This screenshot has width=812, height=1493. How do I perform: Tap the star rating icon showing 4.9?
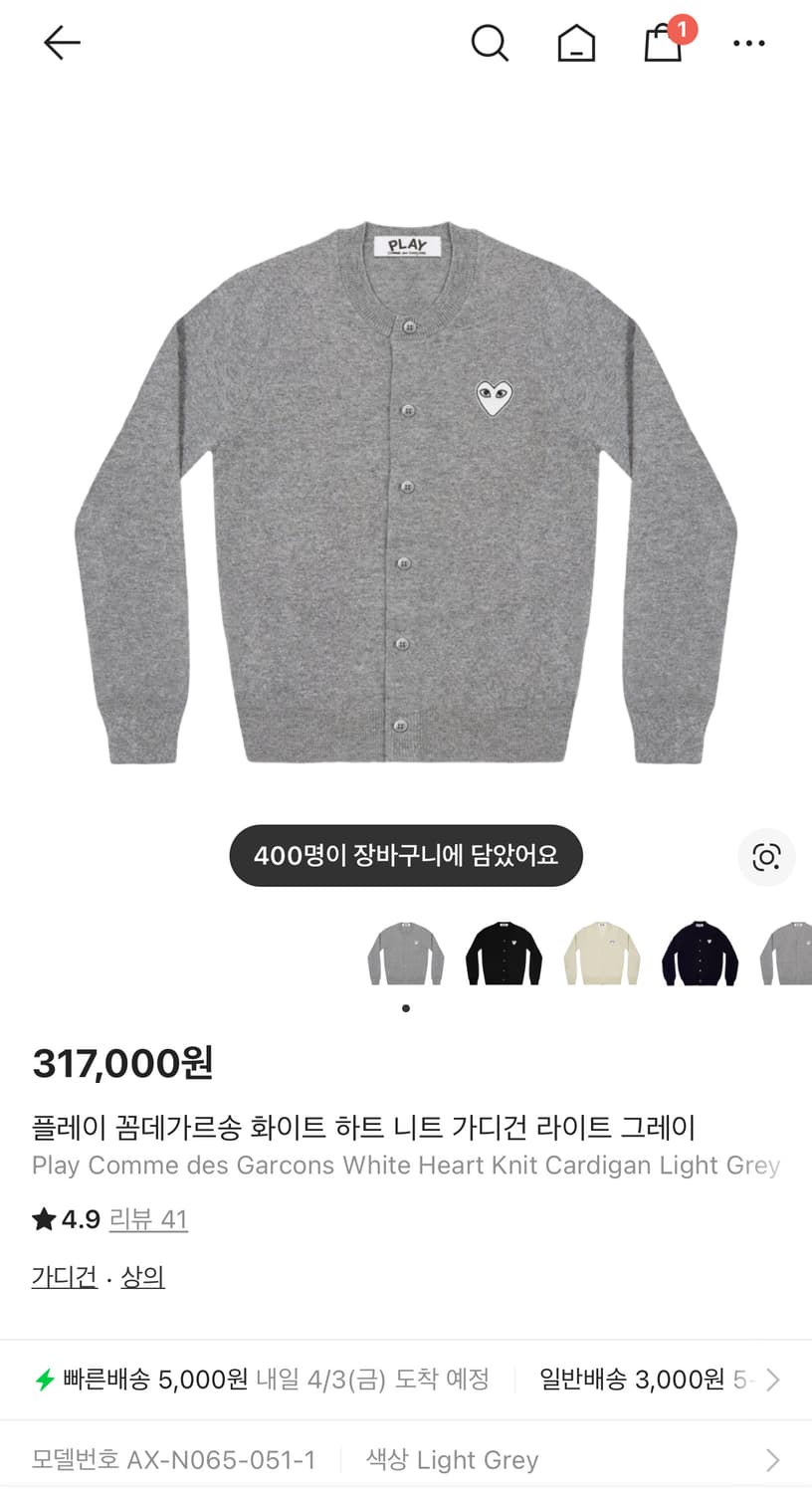pos(41,1219)
